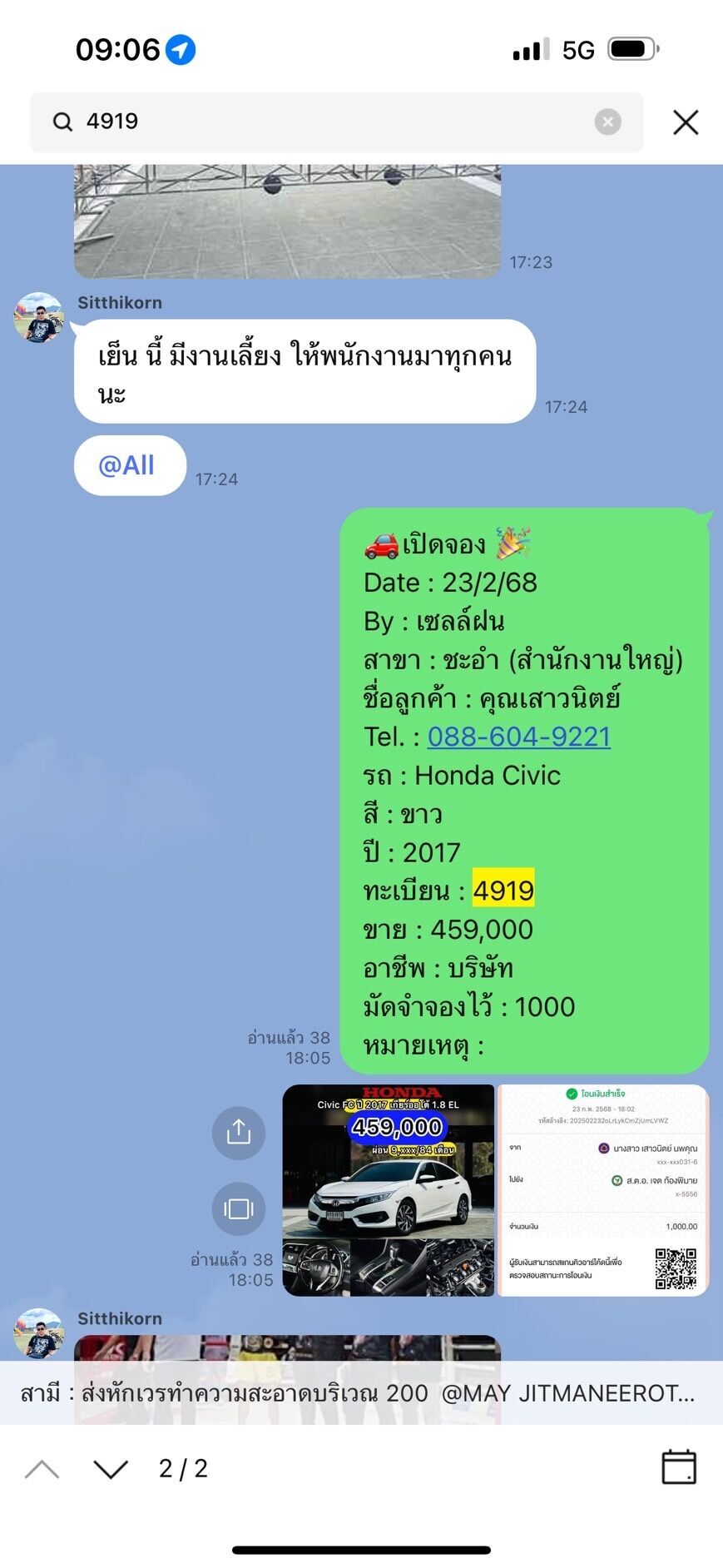Open the pinned announcement banner

(361, 1392)
